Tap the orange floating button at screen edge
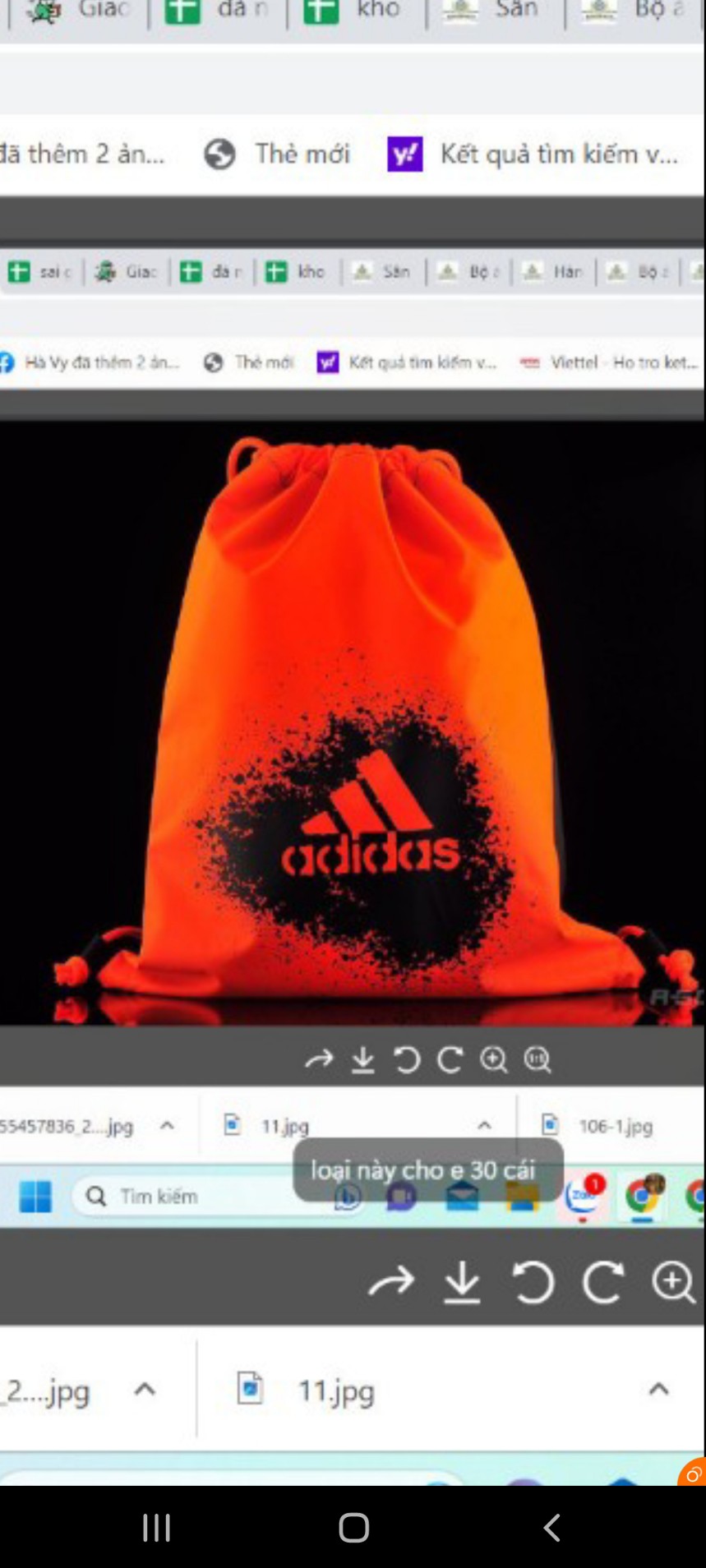Image resolution: width=706 pixels, height=1568 pixels. point(694,1473)
